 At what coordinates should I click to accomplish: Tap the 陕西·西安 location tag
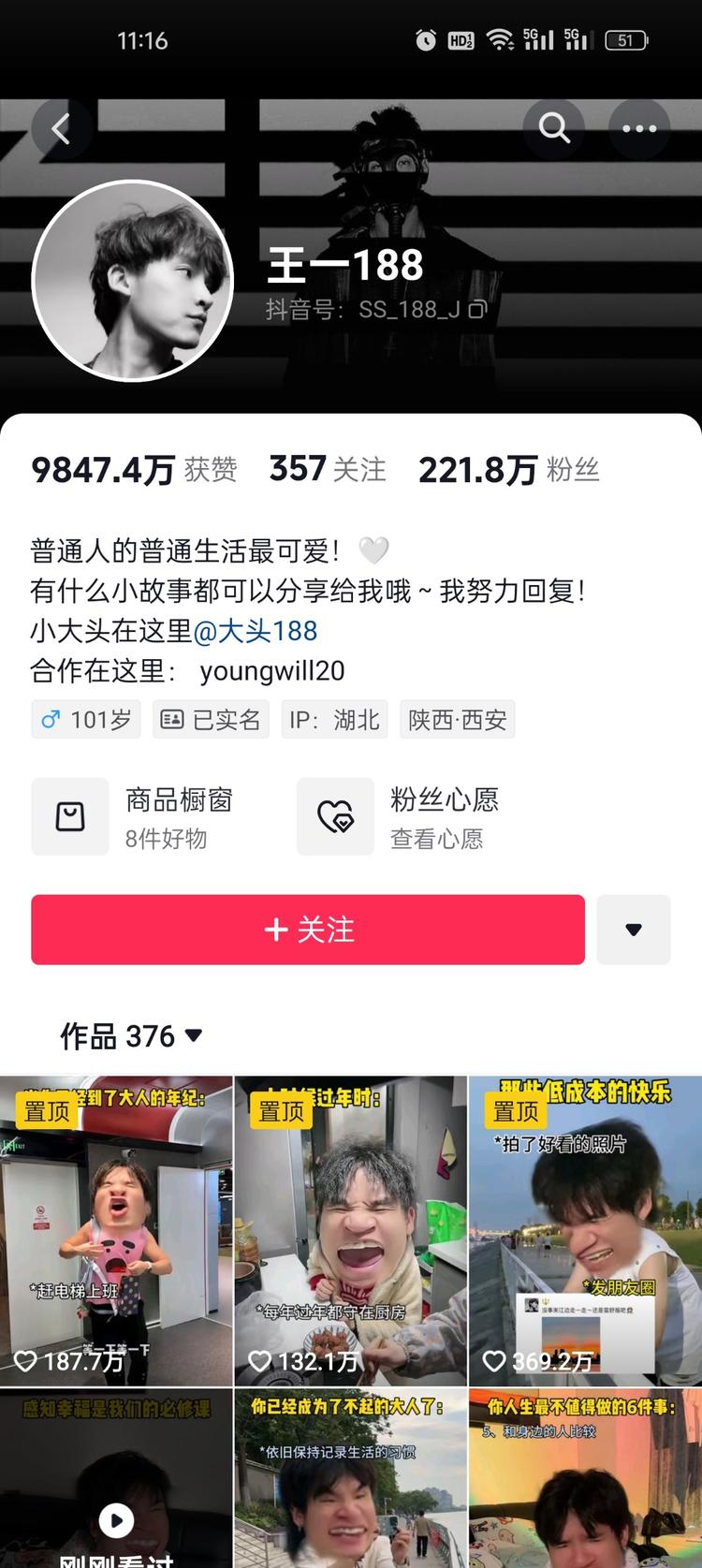pos(457,719)
